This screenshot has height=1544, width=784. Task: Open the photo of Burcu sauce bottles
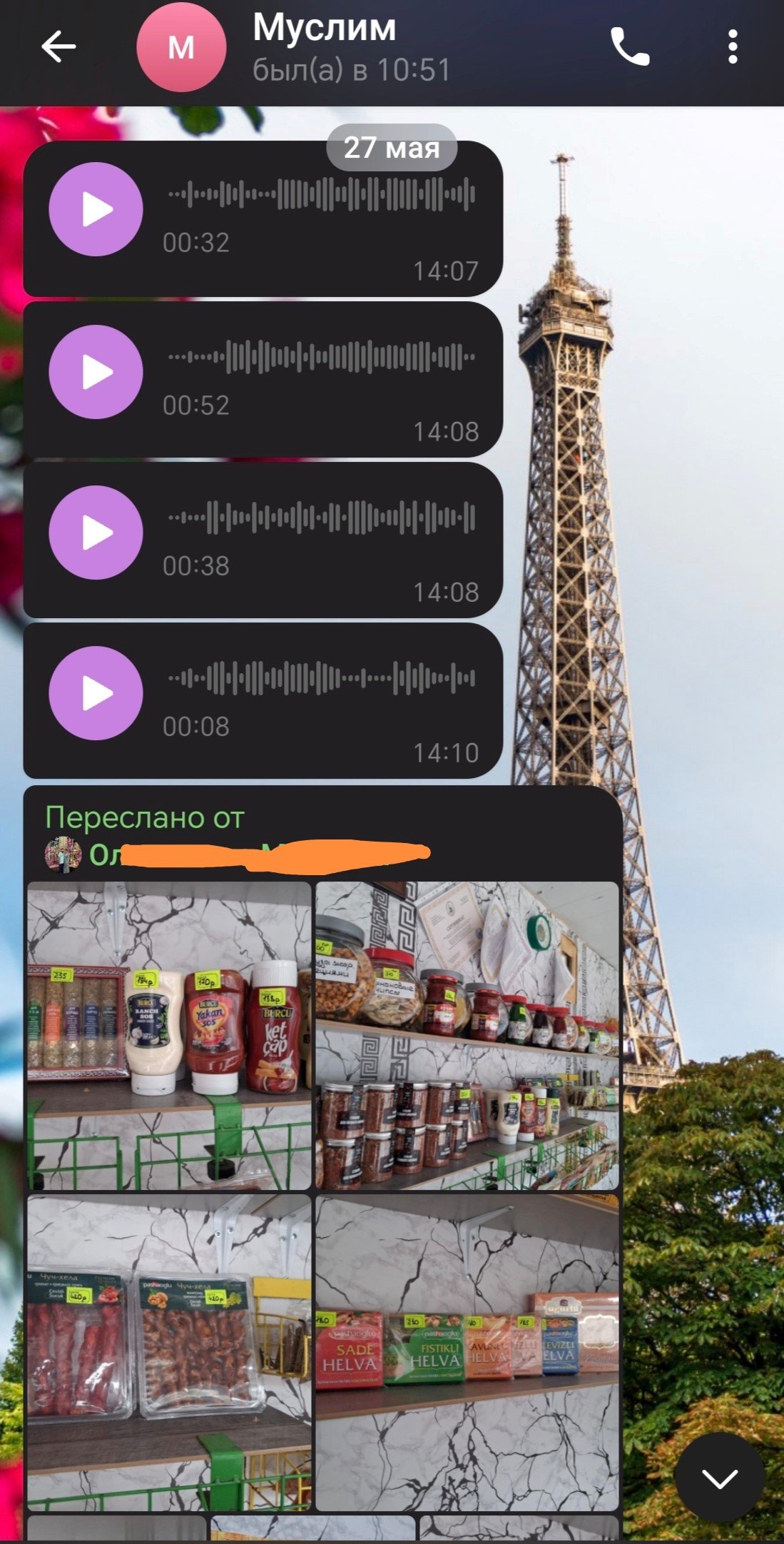tap(169, 1036)
